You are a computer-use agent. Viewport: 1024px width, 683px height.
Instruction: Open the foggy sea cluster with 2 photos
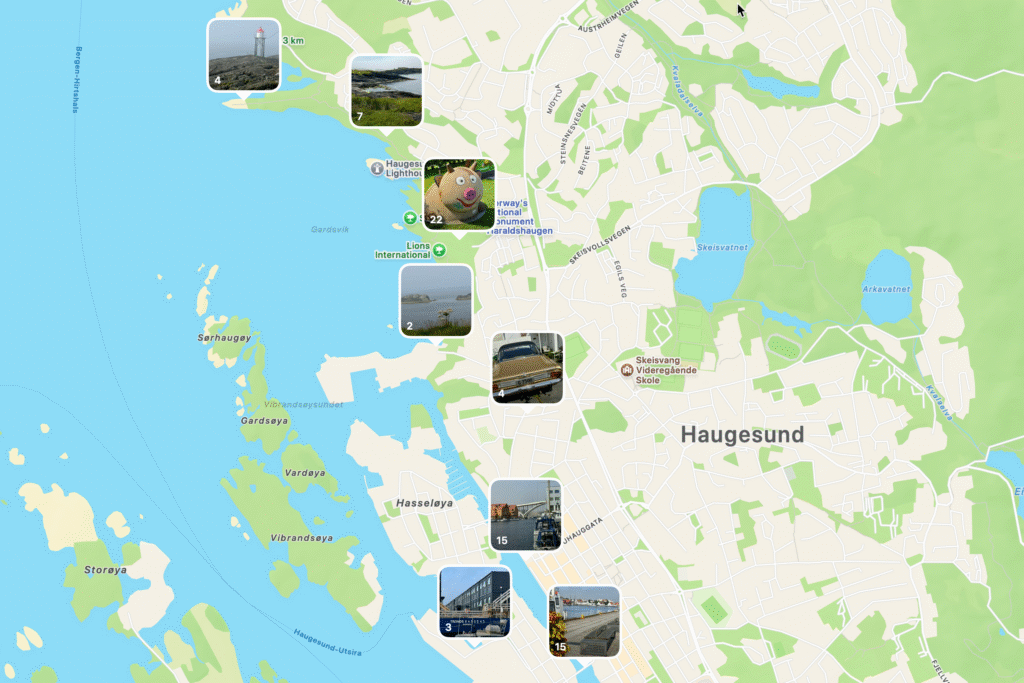click(x=435, y=300)
